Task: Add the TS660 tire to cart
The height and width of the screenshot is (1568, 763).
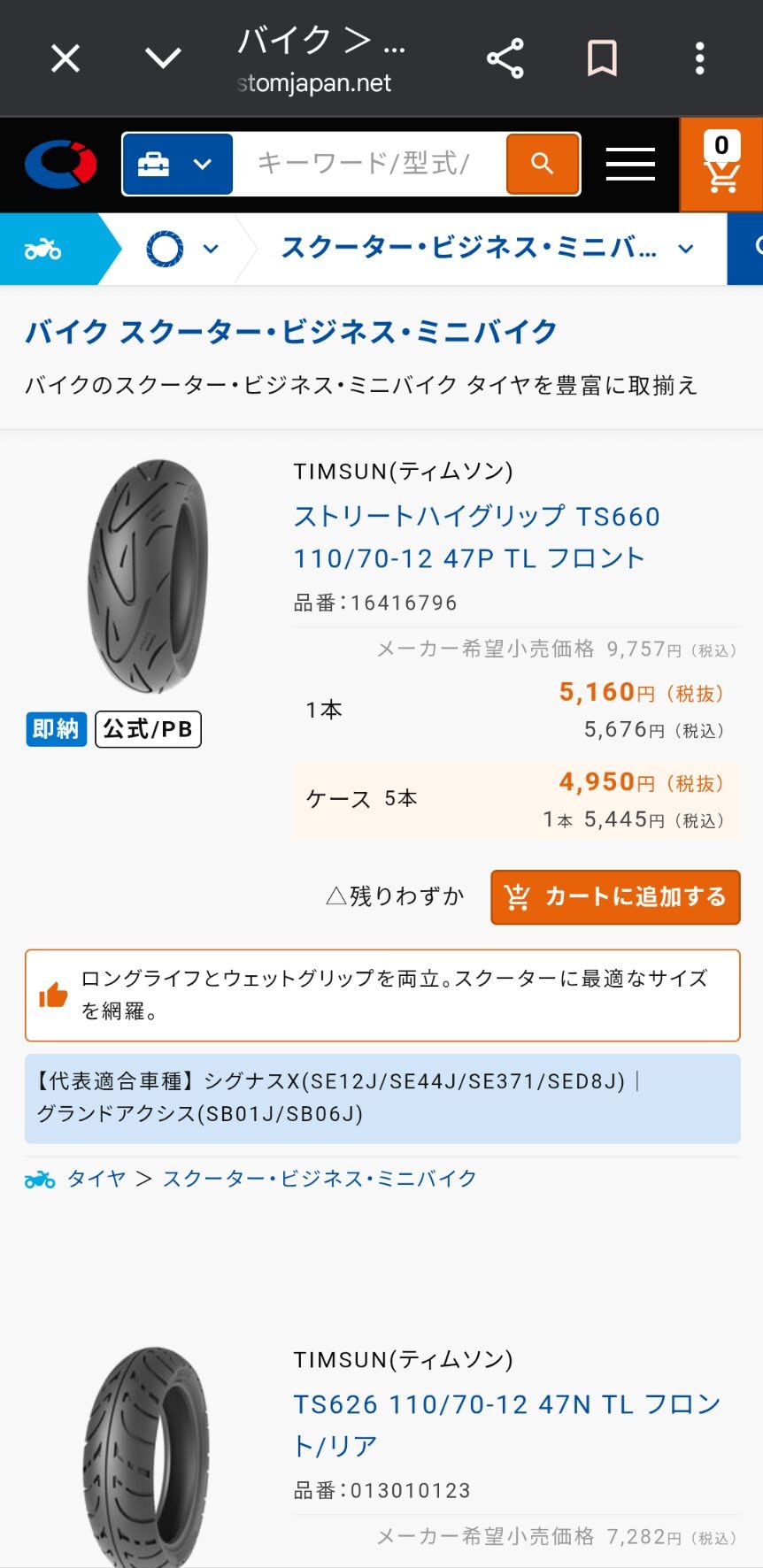Action: point(615,897)
